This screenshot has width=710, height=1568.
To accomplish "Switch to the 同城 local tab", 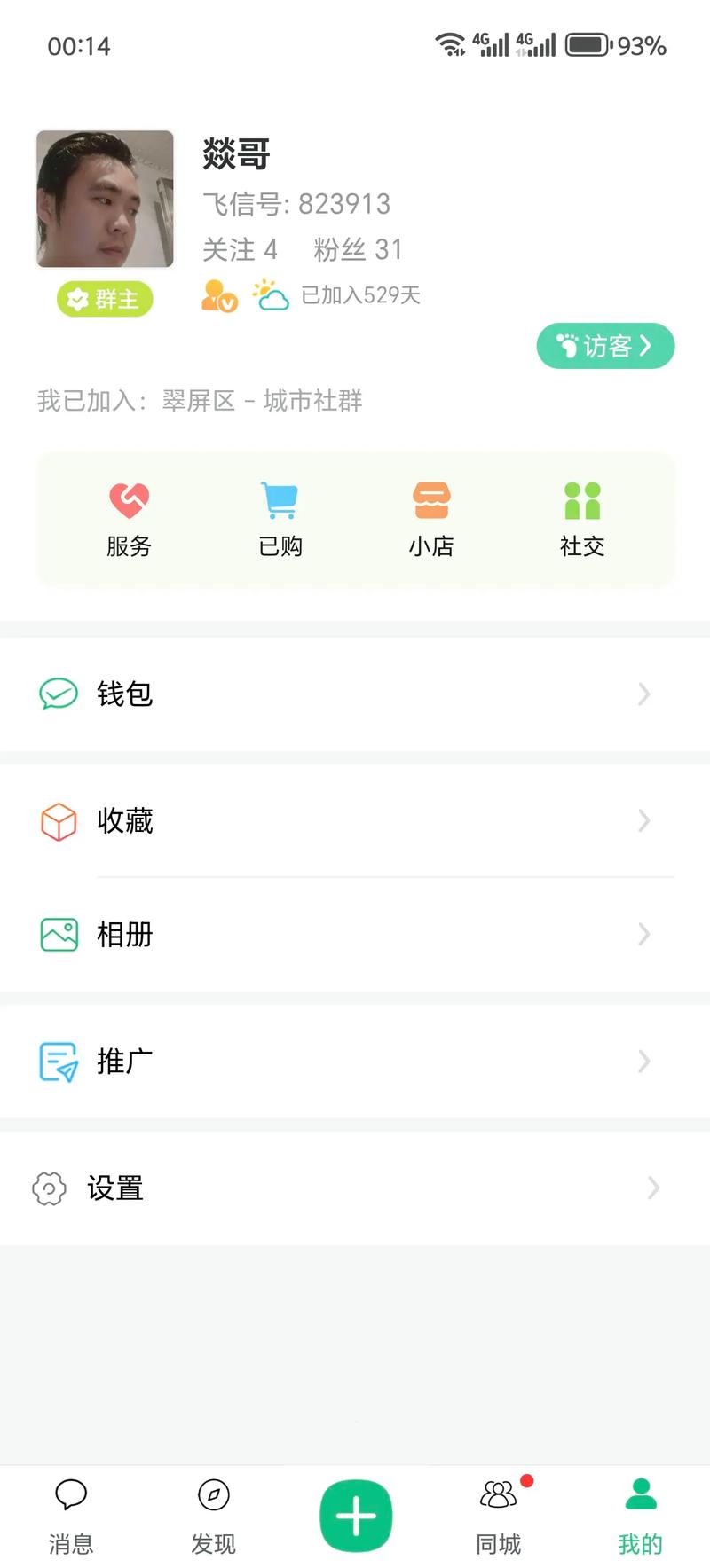I will (499, 1515).
